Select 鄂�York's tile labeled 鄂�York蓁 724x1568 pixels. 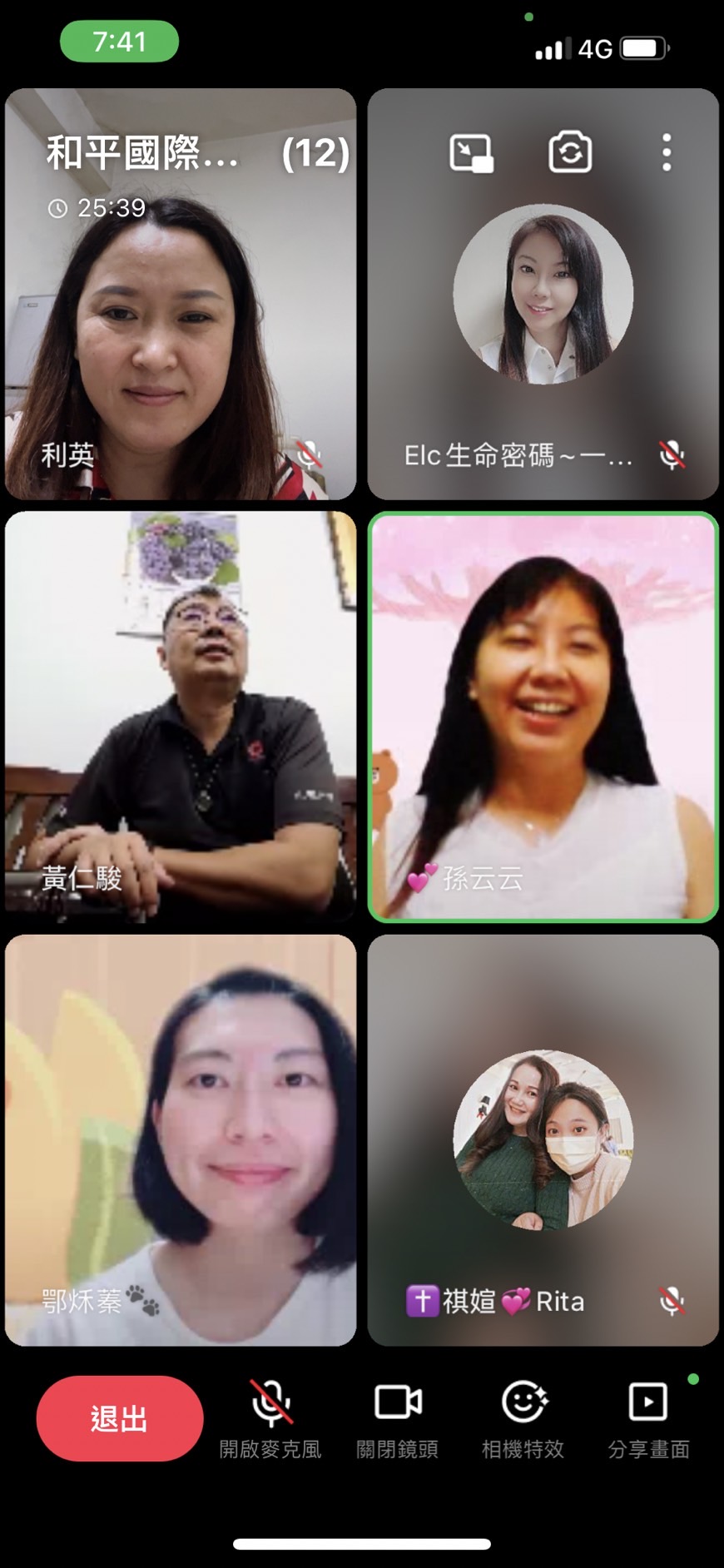181,1140
